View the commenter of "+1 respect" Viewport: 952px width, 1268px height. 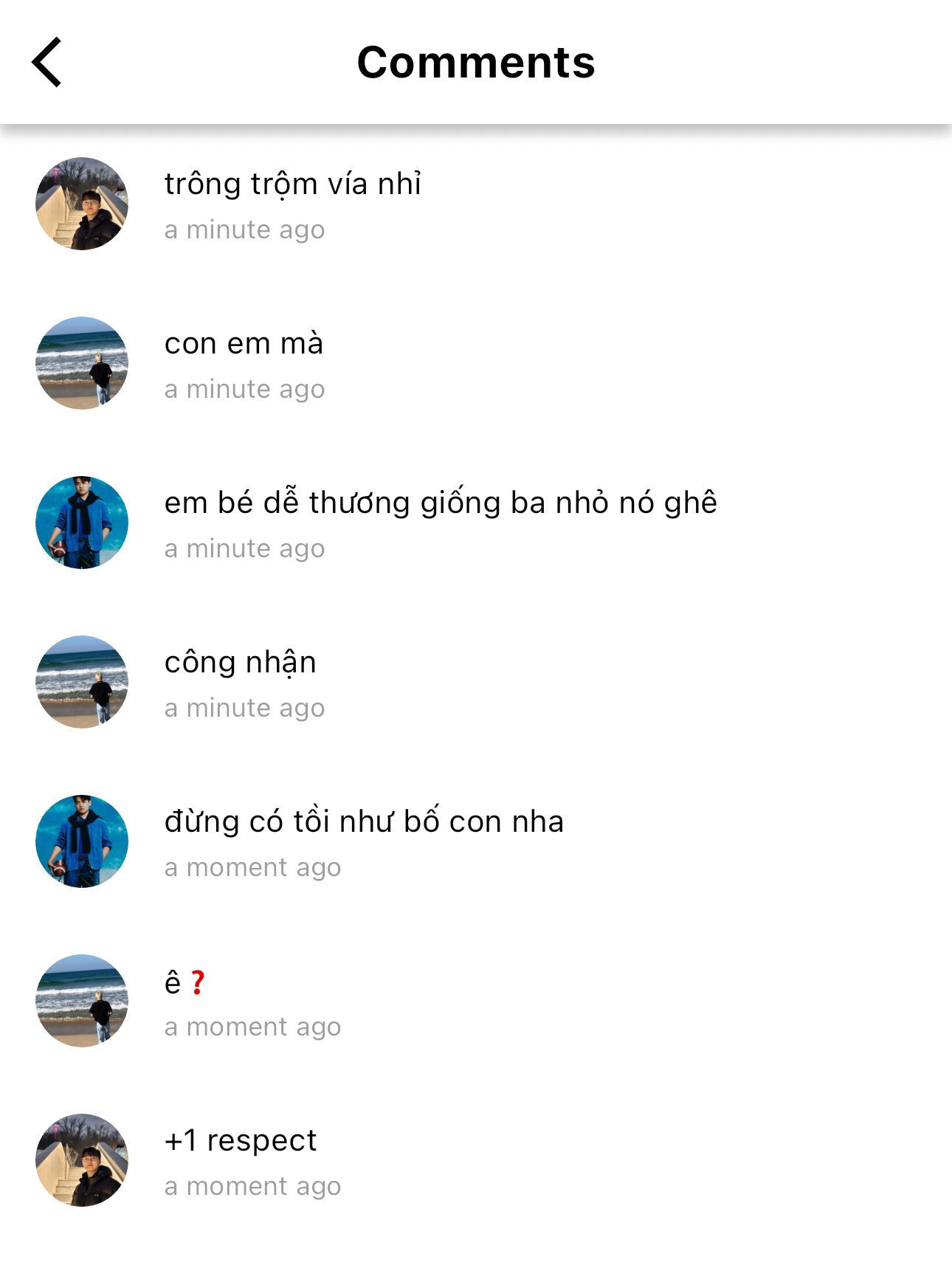82,1160
